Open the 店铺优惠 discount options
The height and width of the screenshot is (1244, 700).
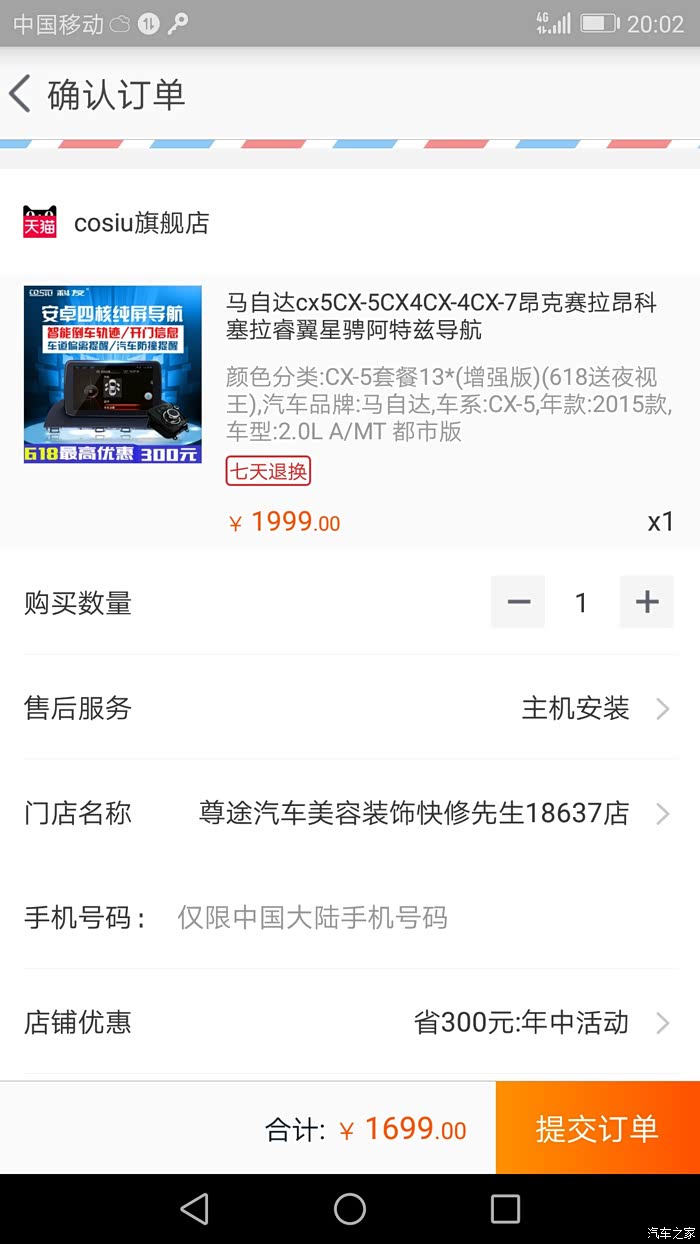pos(350,1022)
